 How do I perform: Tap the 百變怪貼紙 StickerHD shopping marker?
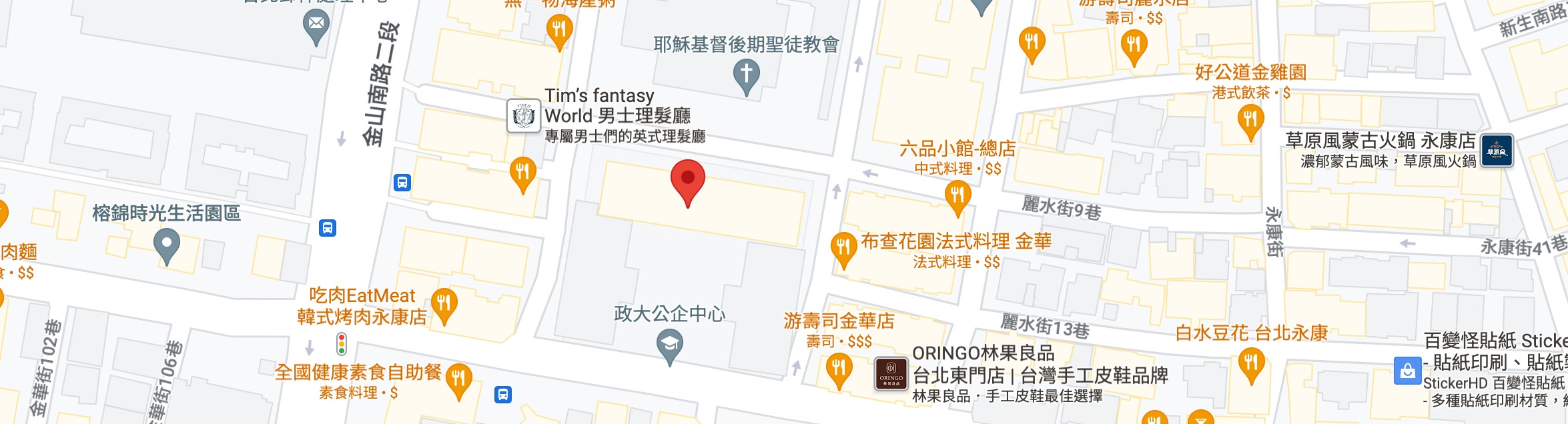[1407, 371]
